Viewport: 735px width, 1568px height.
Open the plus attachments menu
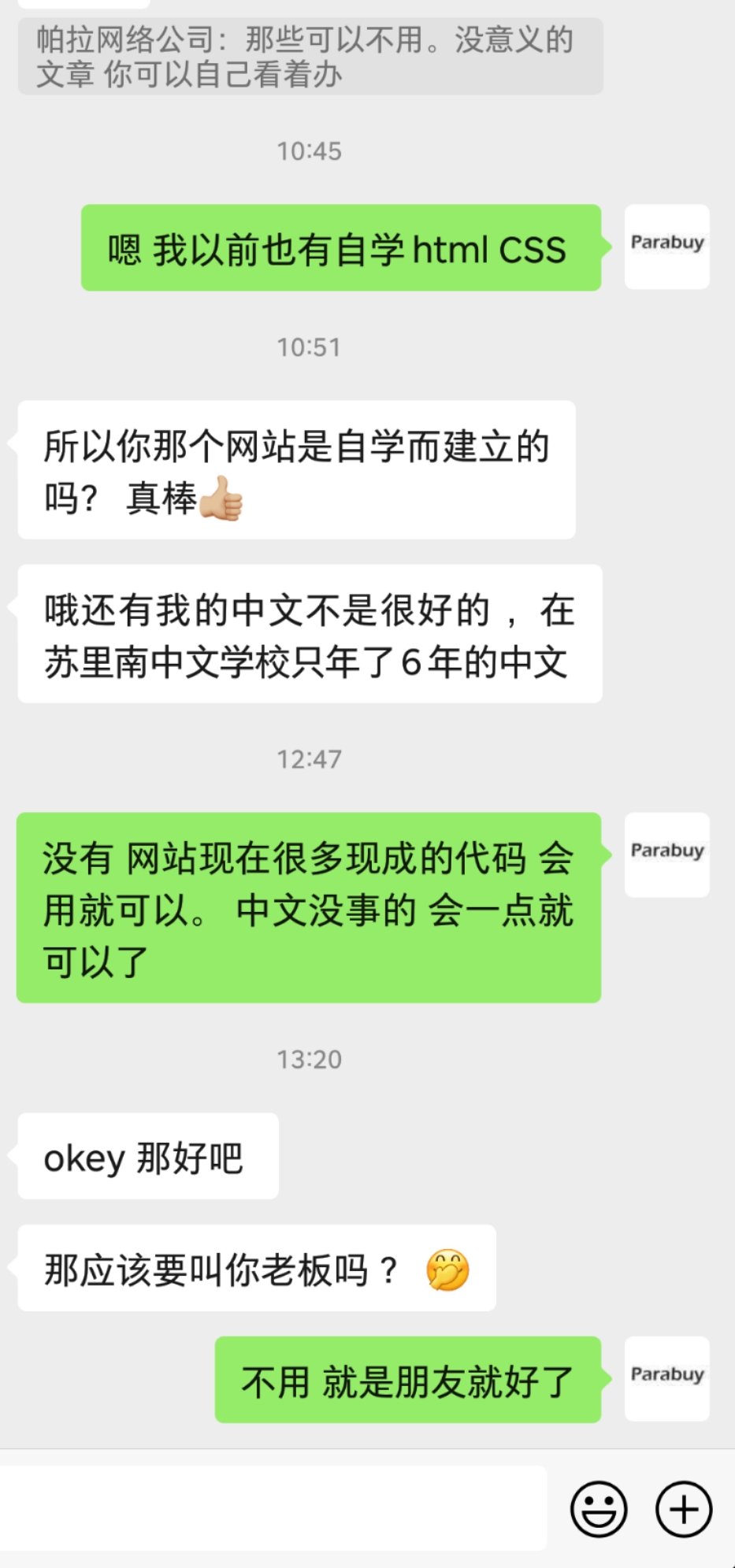(684, 1509)
